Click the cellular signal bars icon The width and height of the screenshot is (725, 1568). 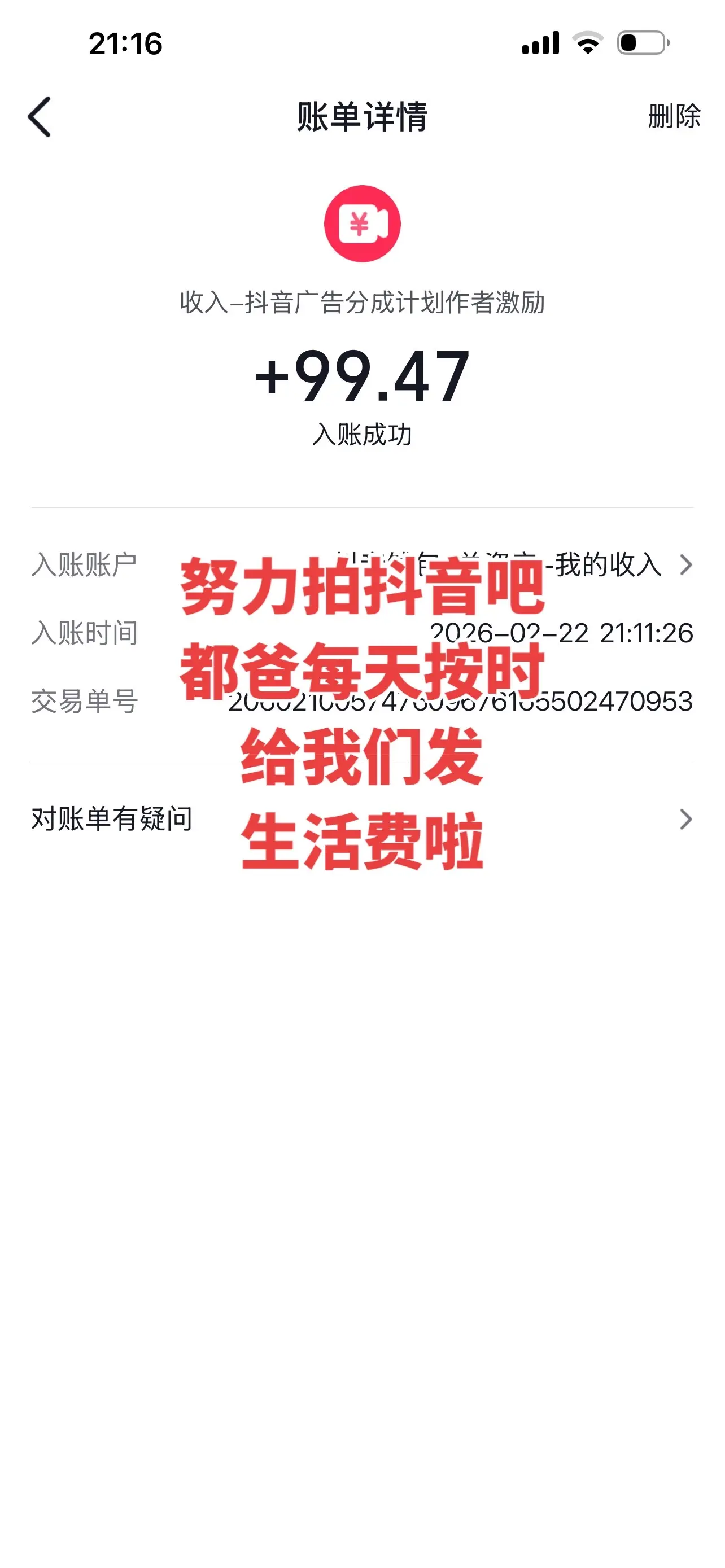(x=540, y=42)
